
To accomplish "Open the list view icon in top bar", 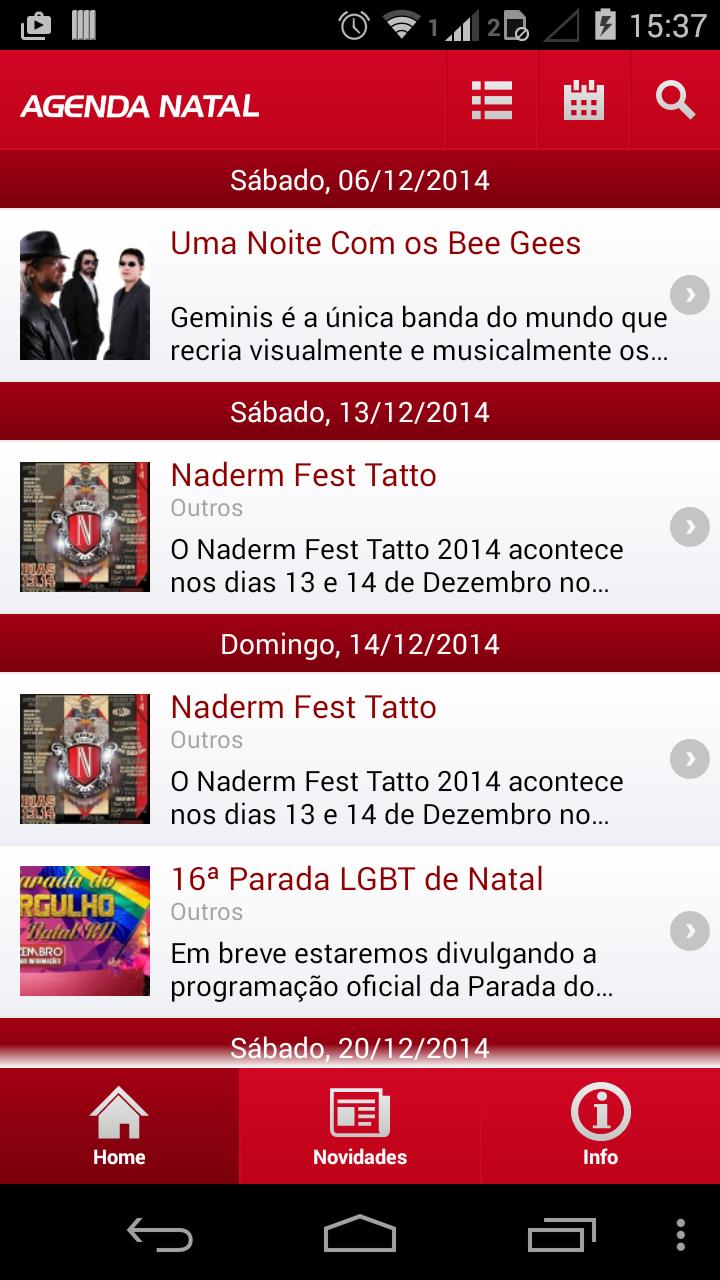I will tap(491, 99).
